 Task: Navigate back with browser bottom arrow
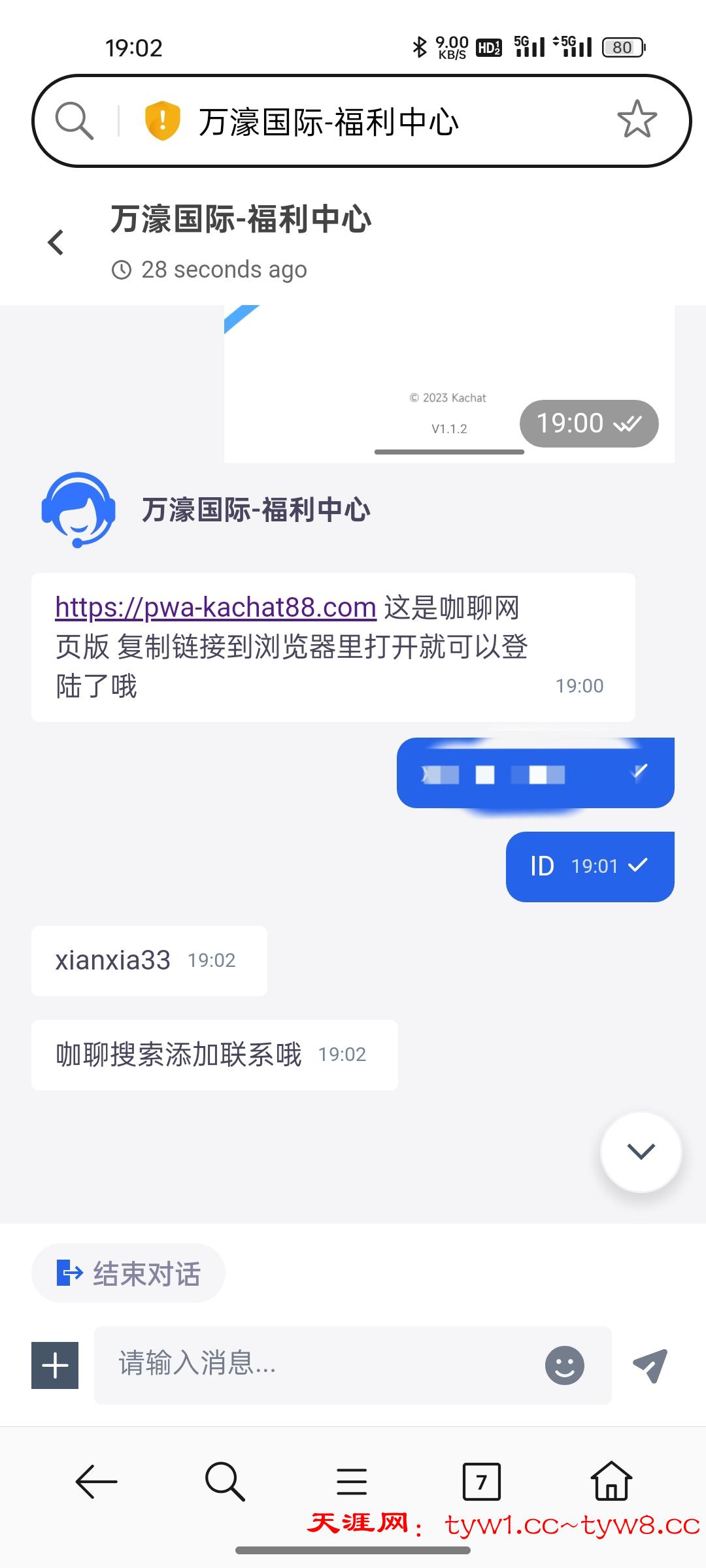pos(96,1481)
